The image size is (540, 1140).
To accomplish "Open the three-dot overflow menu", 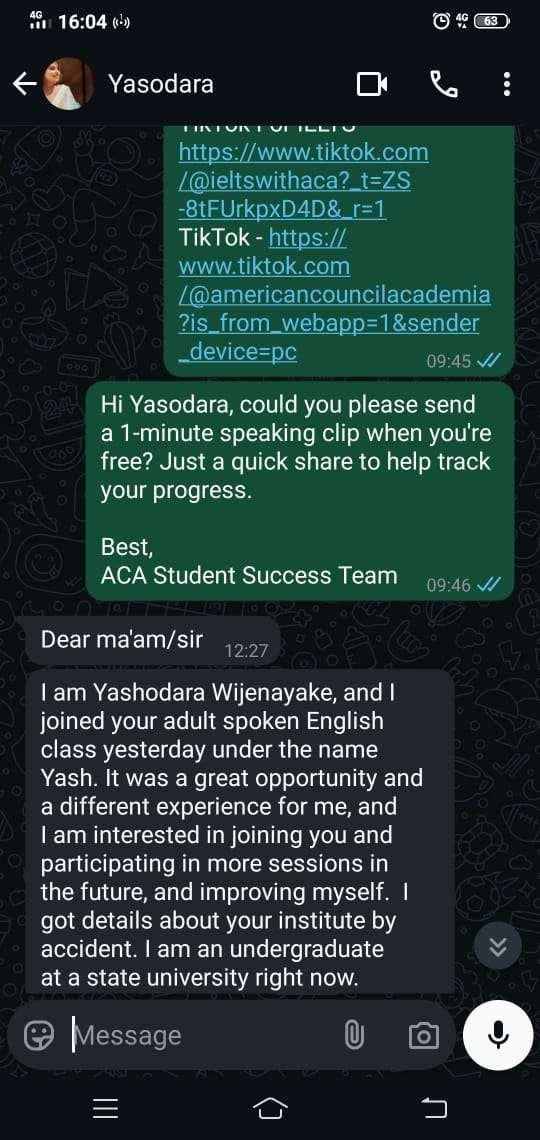I will click(x=507, y=84).
